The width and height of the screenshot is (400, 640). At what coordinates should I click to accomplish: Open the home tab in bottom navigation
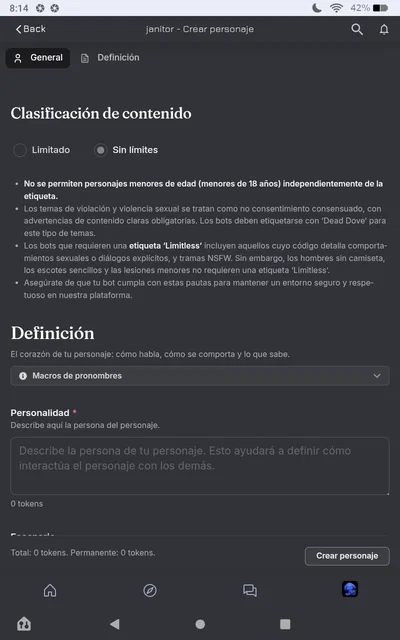pos(50,590)
